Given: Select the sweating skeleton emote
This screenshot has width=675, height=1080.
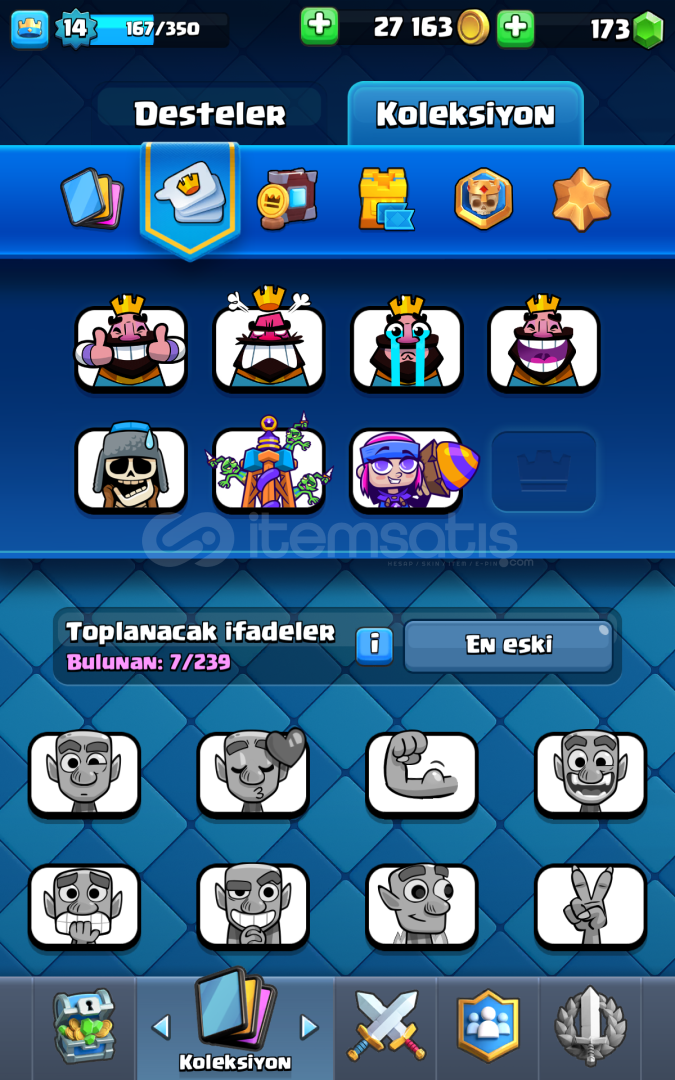Looking at the screenshot, I should pos(131,468).
